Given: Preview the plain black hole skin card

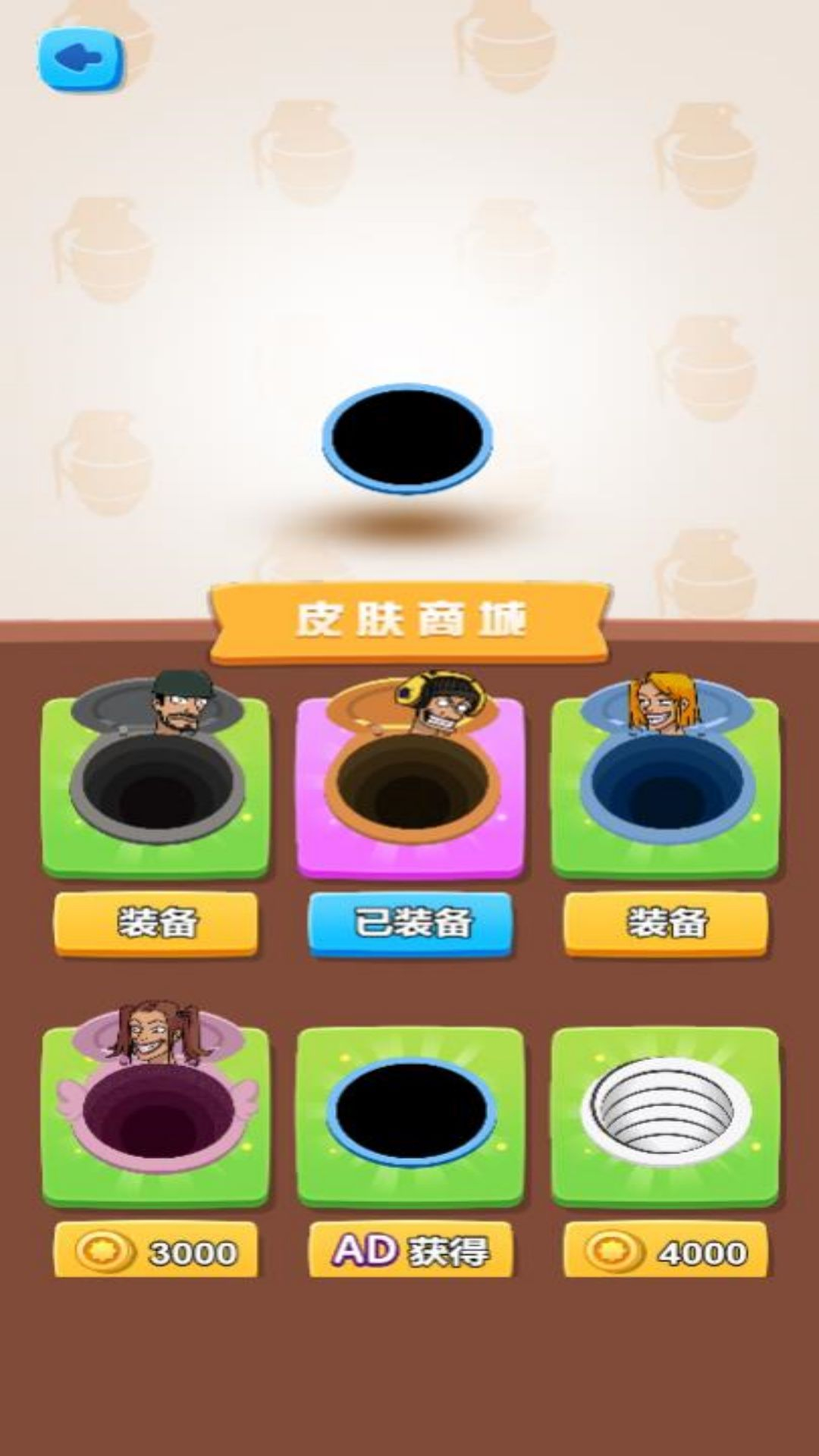Looking at the screenshot, I should 410,1116.
